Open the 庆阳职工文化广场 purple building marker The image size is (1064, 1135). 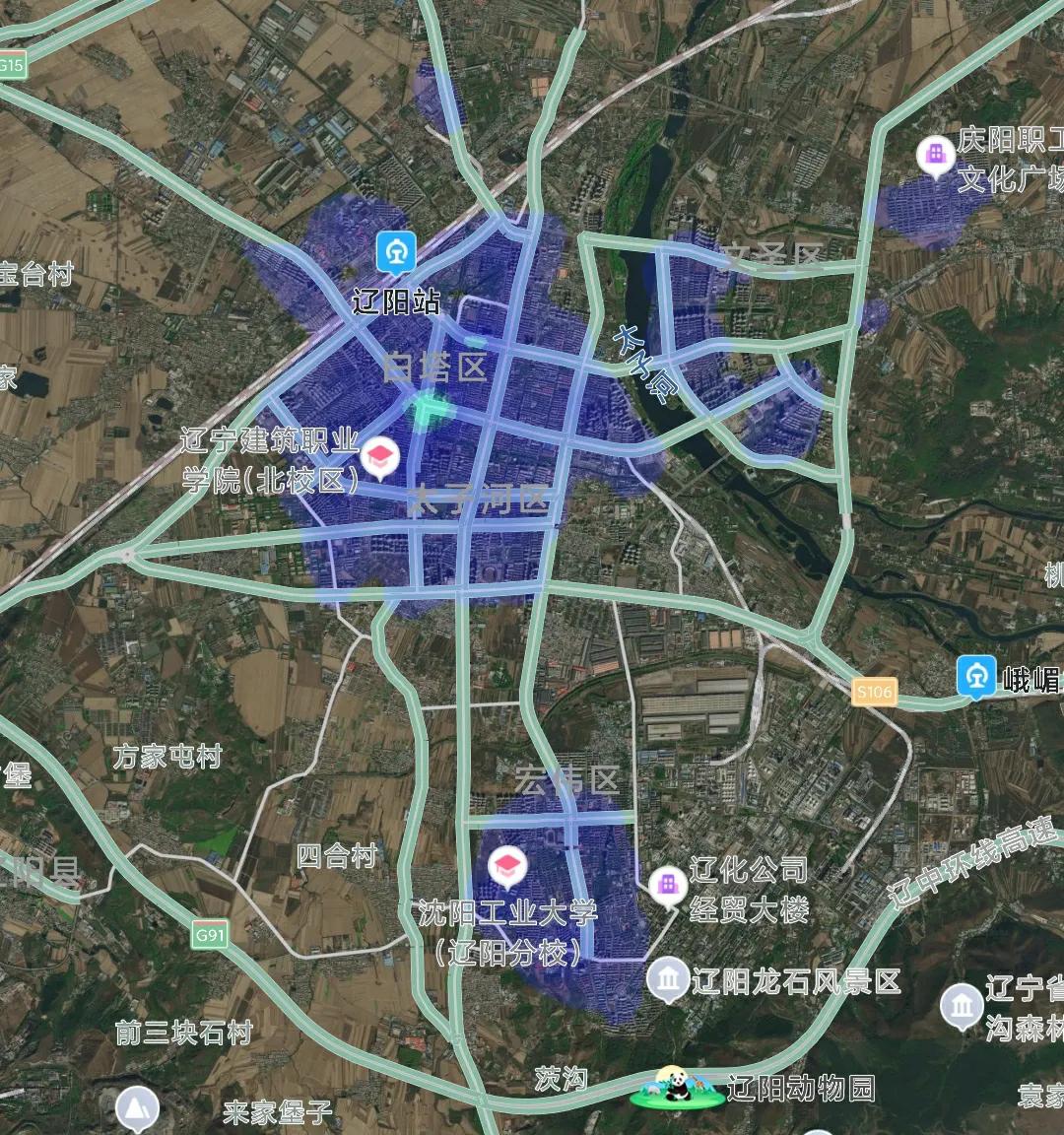click(934, 155)
